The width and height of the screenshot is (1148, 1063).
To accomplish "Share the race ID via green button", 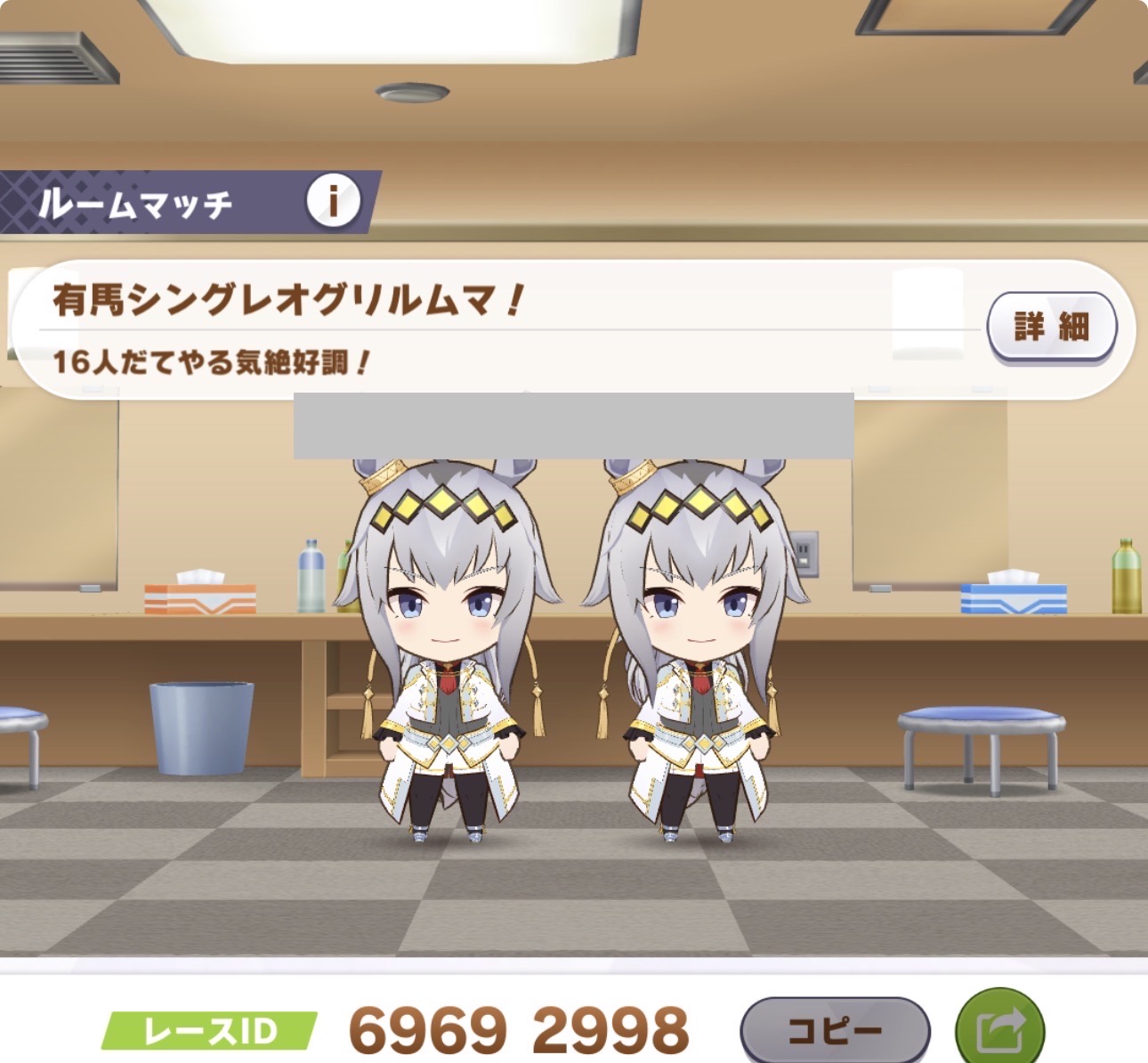I will 999,1029.
